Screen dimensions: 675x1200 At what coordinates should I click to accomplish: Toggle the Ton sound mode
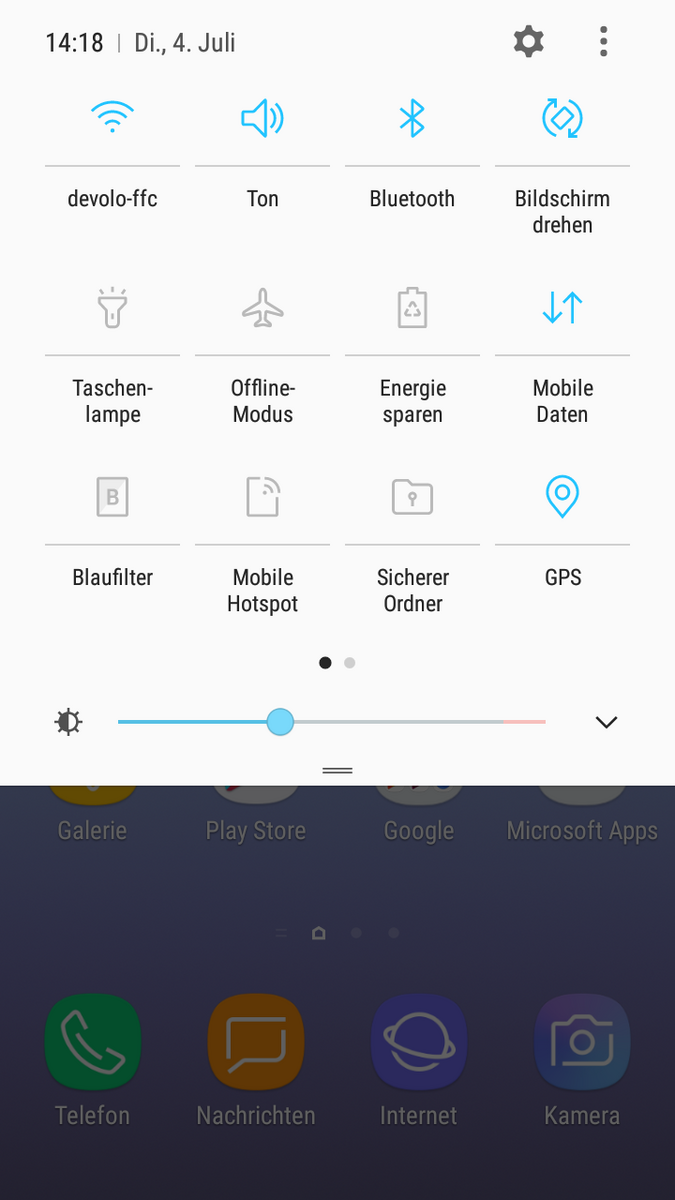click(262, 119)
